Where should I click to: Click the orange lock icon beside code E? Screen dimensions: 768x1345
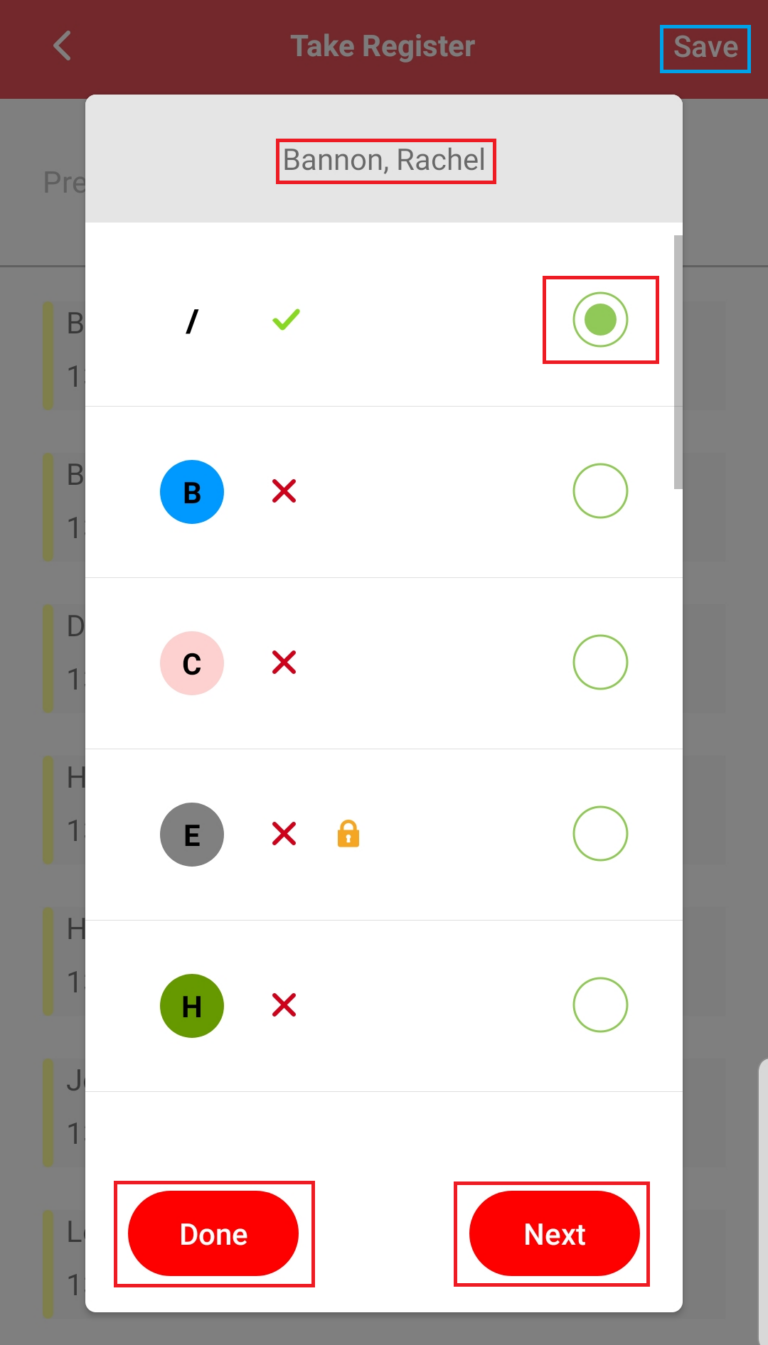(x=348, y=834)
